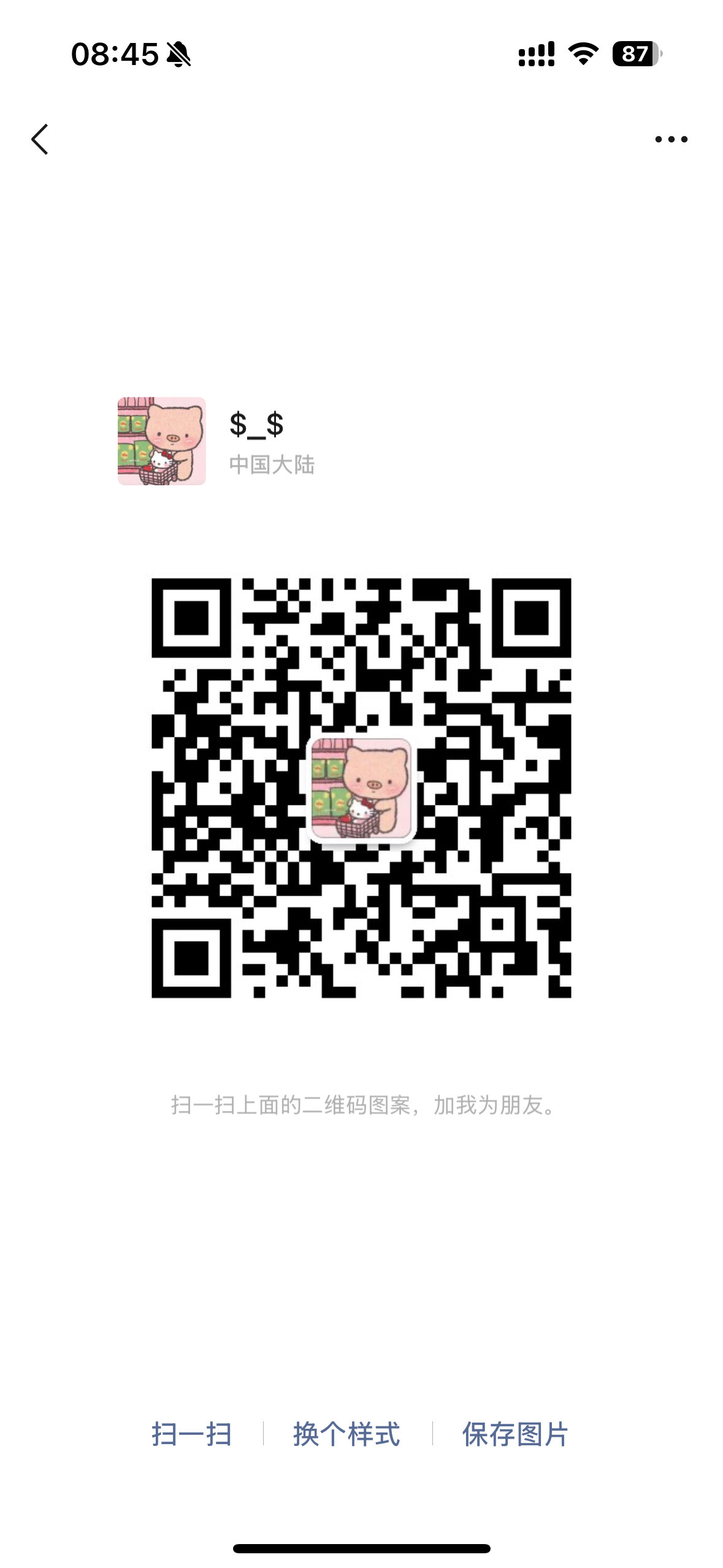Go back using the top-left arrow
The height and width of the screenshot is (1568, 723).
coord(40,139)
